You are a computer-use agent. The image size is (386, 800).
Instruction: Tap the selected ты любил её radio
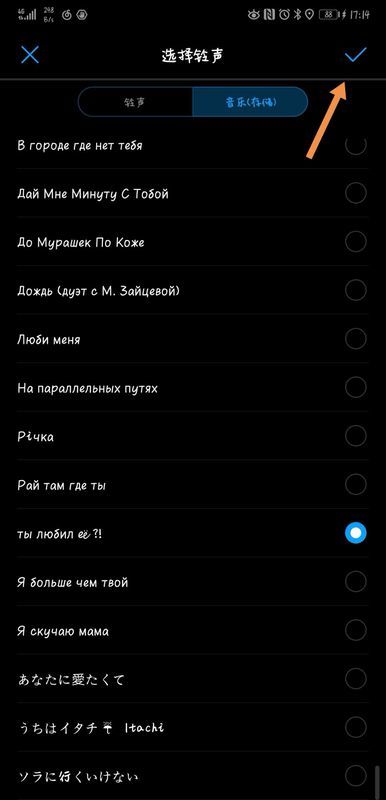[355, 533]
